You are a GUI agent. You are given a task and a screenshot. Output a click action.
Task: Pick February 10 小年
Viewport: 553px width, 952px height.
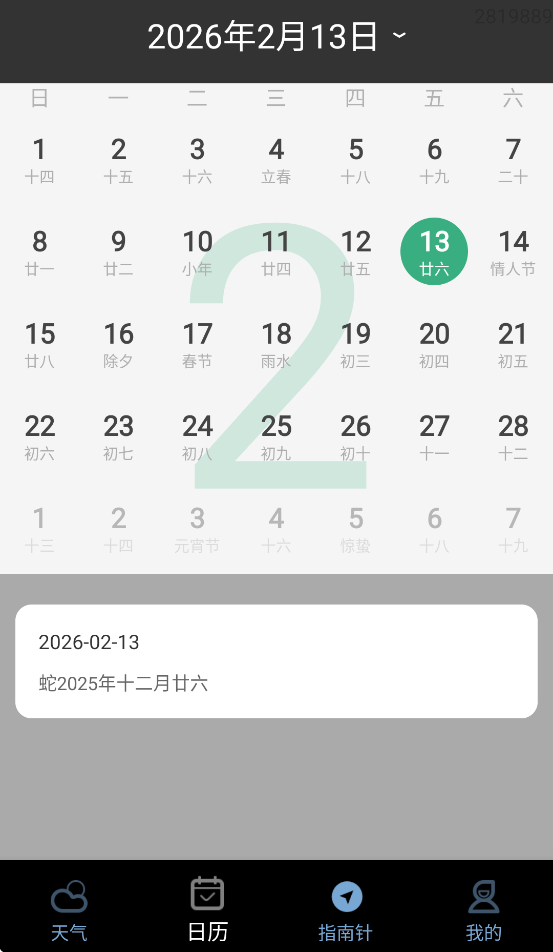click(197, 251)
